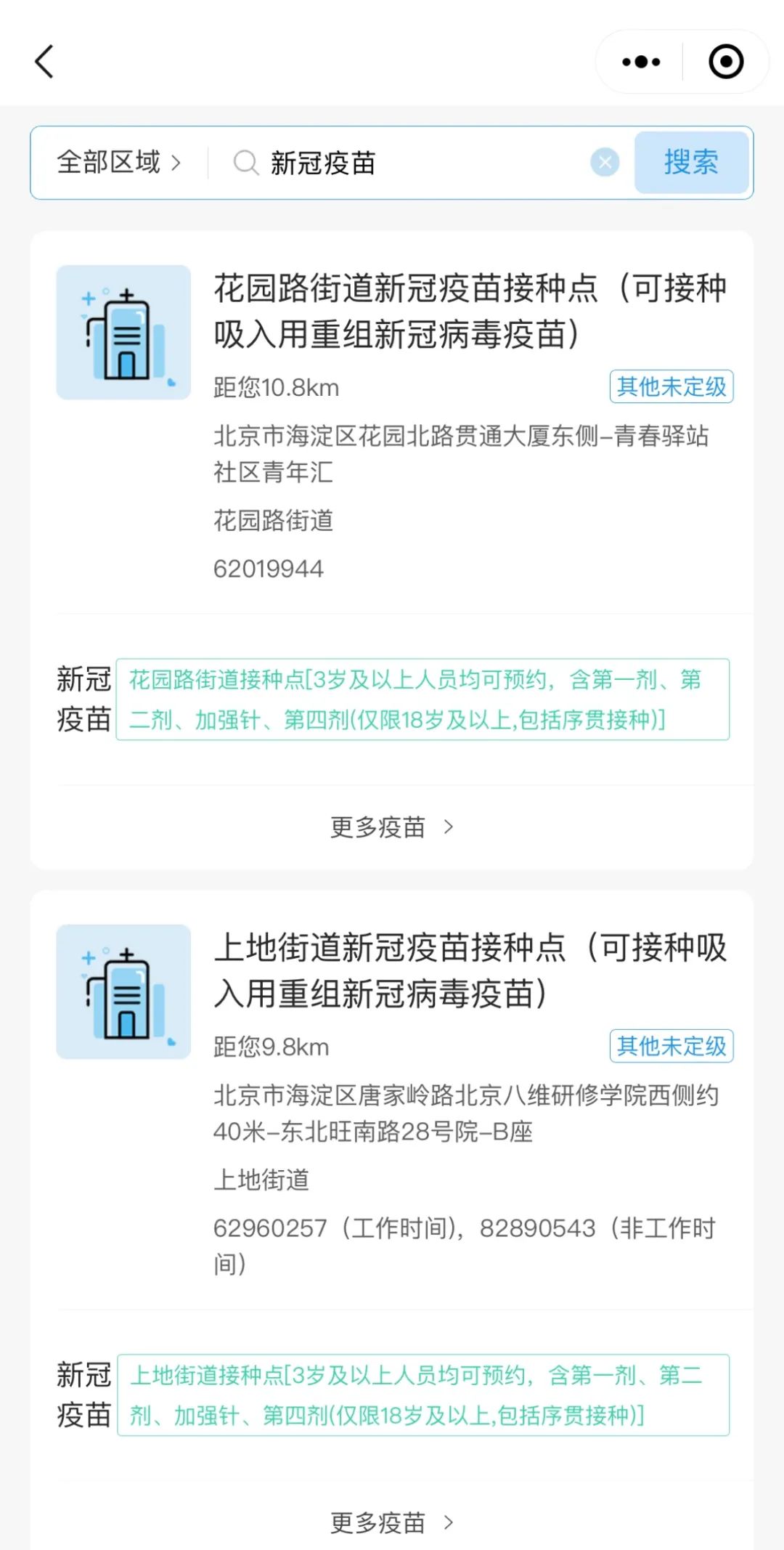The width and height of the screenshot is (784, 1550).
Task: Select 上地街道接种点 vaccine booking option
Action: (423, 1395)
